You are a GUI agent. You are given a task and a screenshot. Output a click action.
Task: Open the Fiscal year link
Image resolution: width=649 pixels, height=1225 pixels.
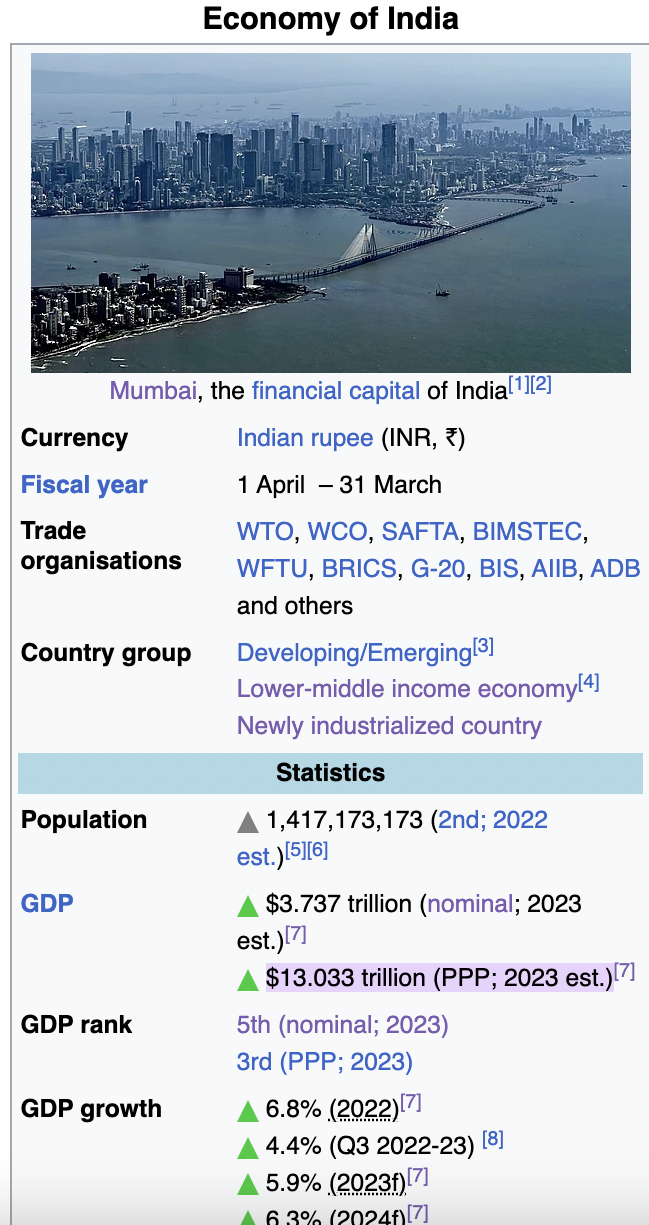click(x=84, y=485)
